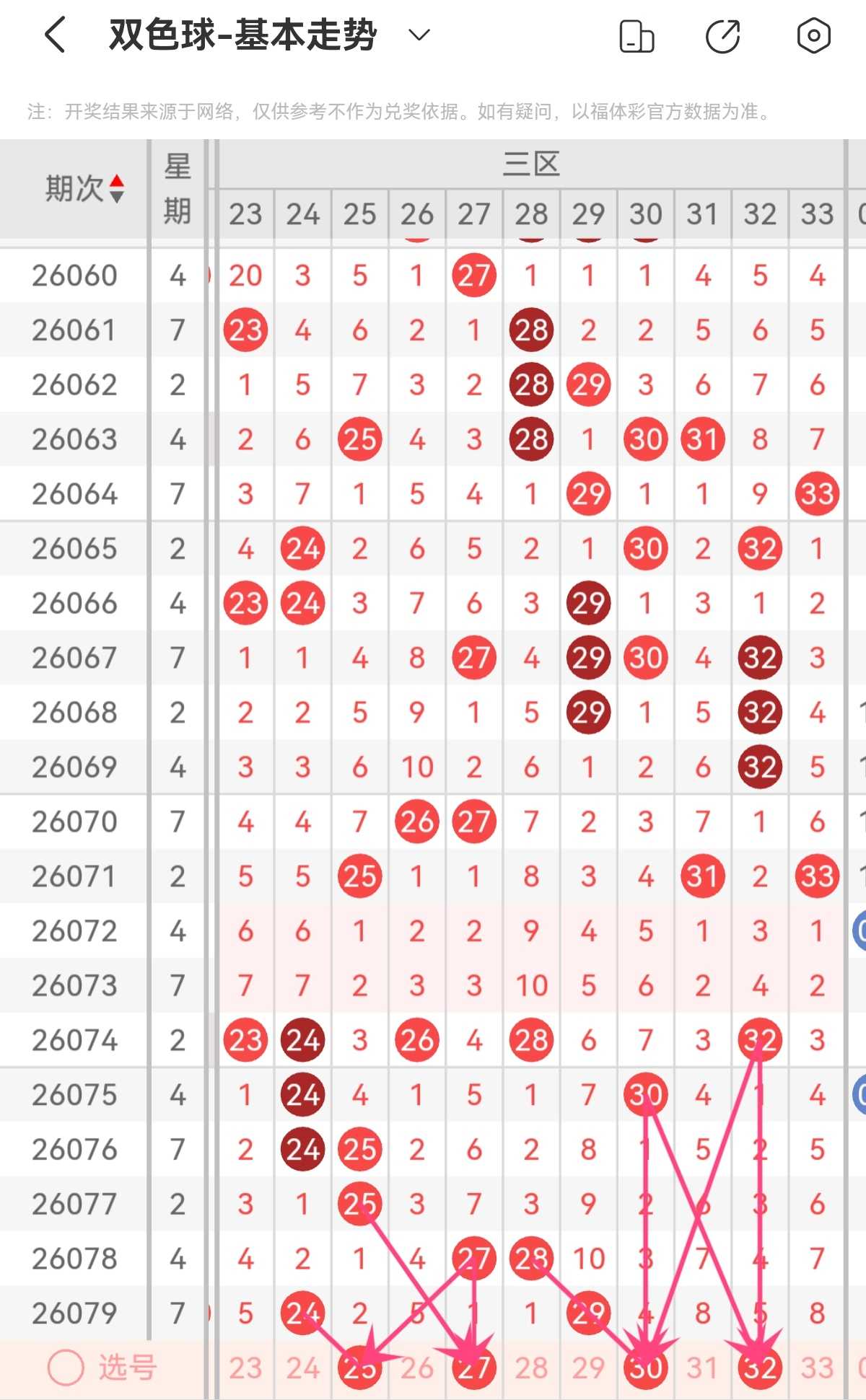This screenshot has width=866, height=1400.
Task: Select number 24 in the 选号 row
Action: click(302, 1368)
